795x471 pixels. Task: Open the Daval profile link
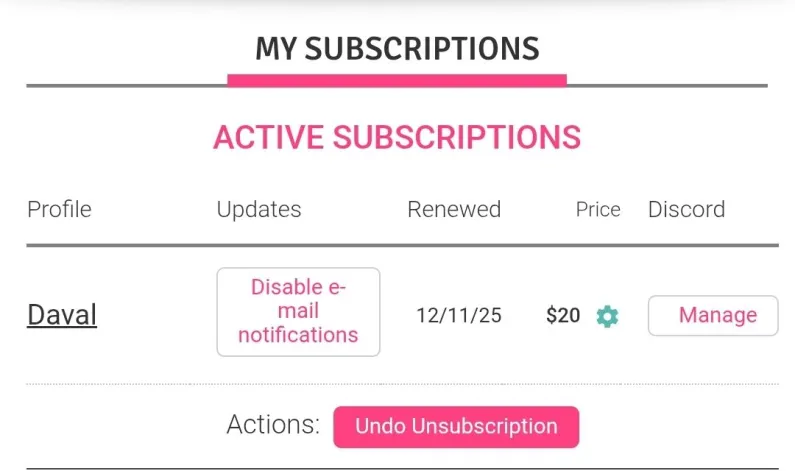coord(62,315)
